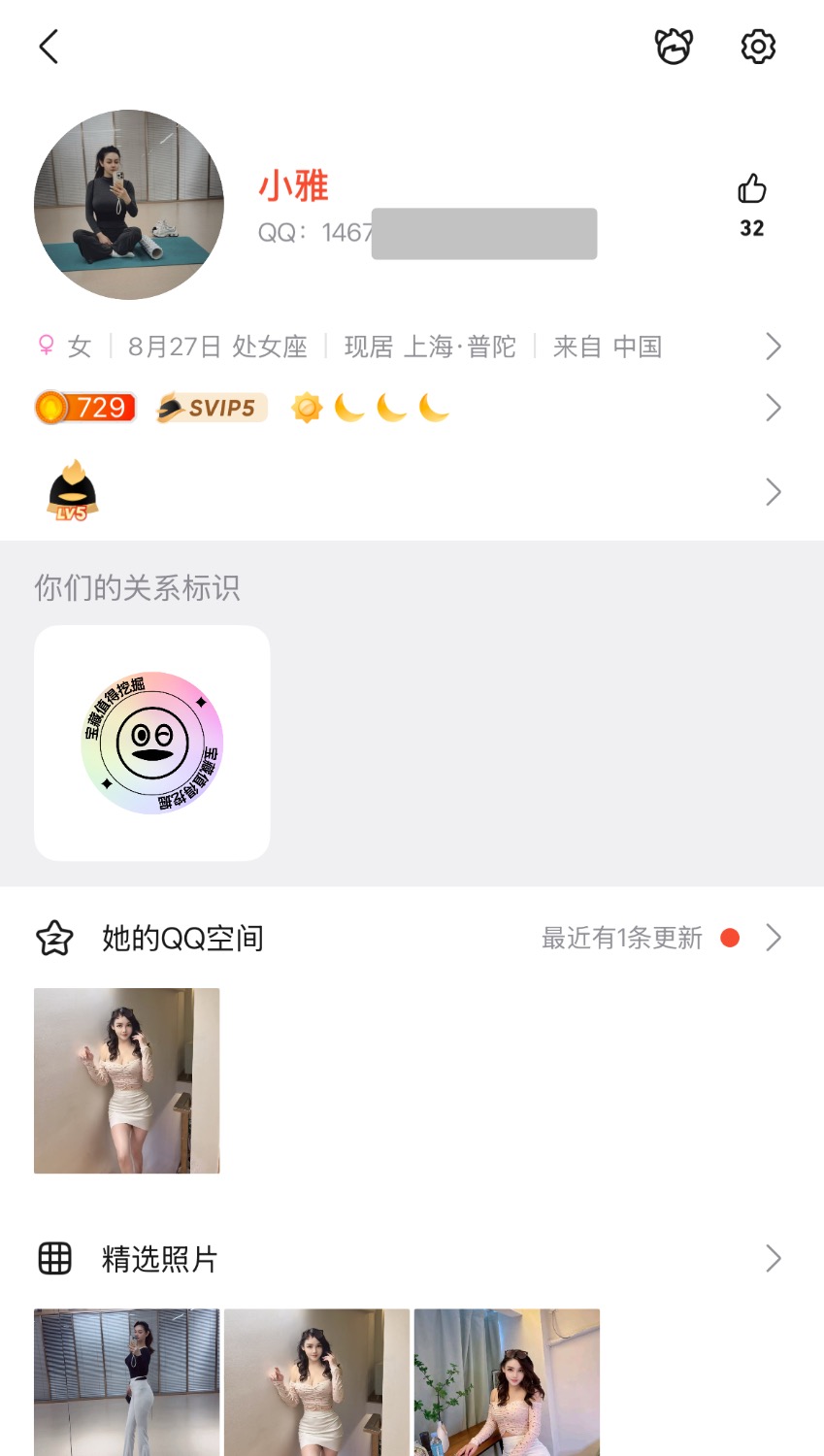Open the LV5 badge row
The width and height of the screenshot is (824, 1456).
coord(408,492)
